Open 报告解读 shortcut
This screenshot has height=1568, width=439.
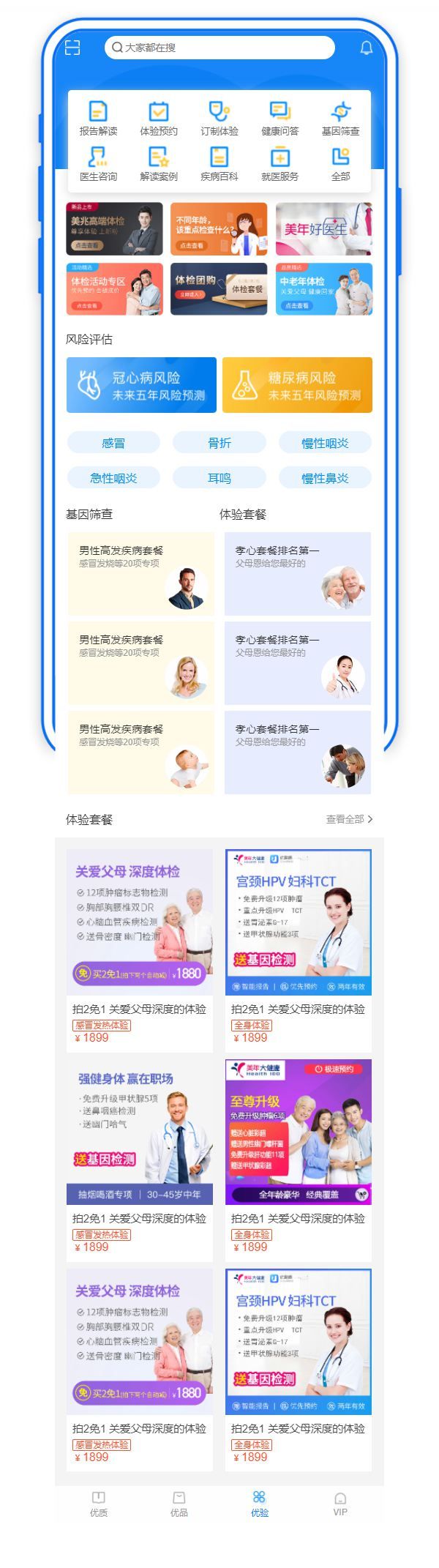click(x=98, y=119)
